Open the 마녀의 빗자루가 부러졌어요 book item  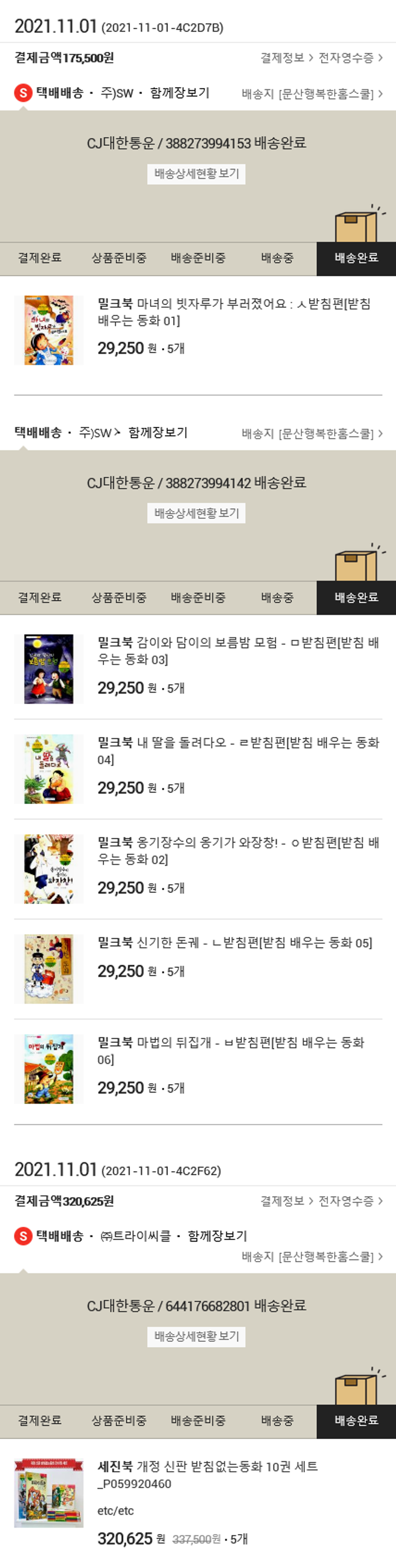[234, 312]
